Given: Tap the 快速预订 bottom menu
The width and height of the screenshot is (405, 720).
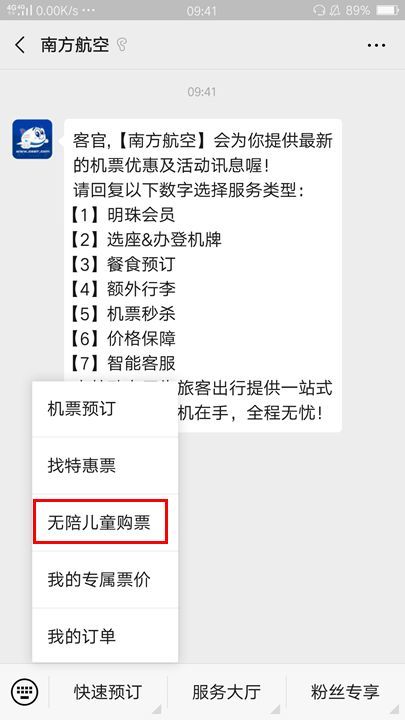Looking at the screenshot, I should [x=108, y=692].
